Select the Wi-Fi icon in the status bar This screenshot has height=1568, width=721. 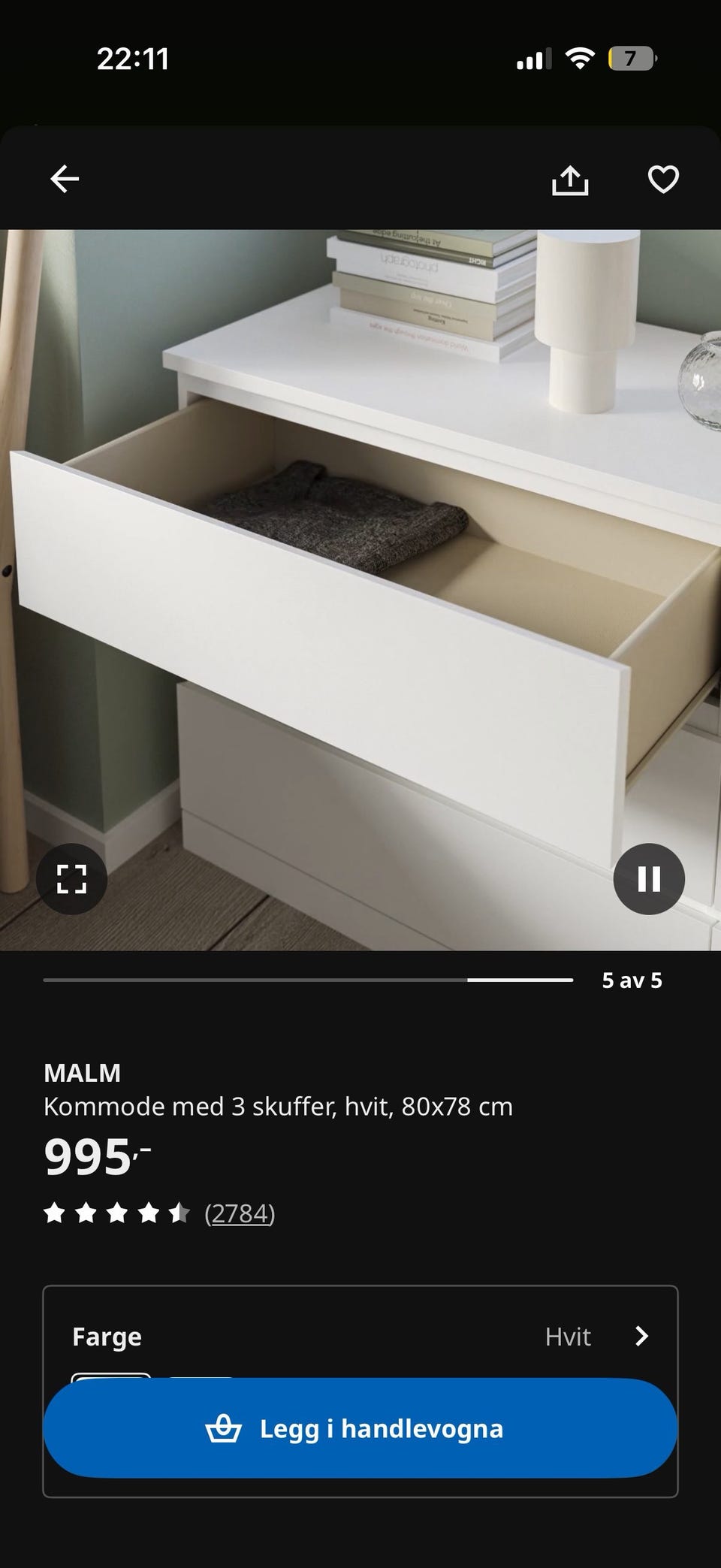pos(579,59)
